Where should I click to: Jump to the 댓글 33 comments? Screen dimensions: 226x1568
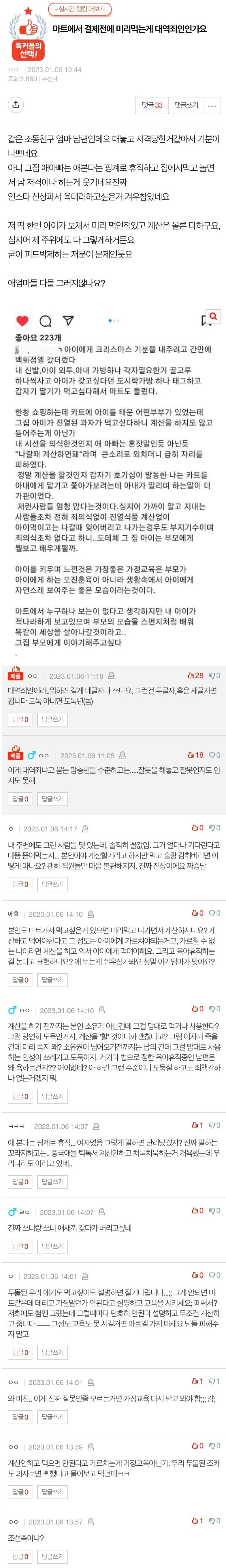pyautogui.click(x=152, y=105)
